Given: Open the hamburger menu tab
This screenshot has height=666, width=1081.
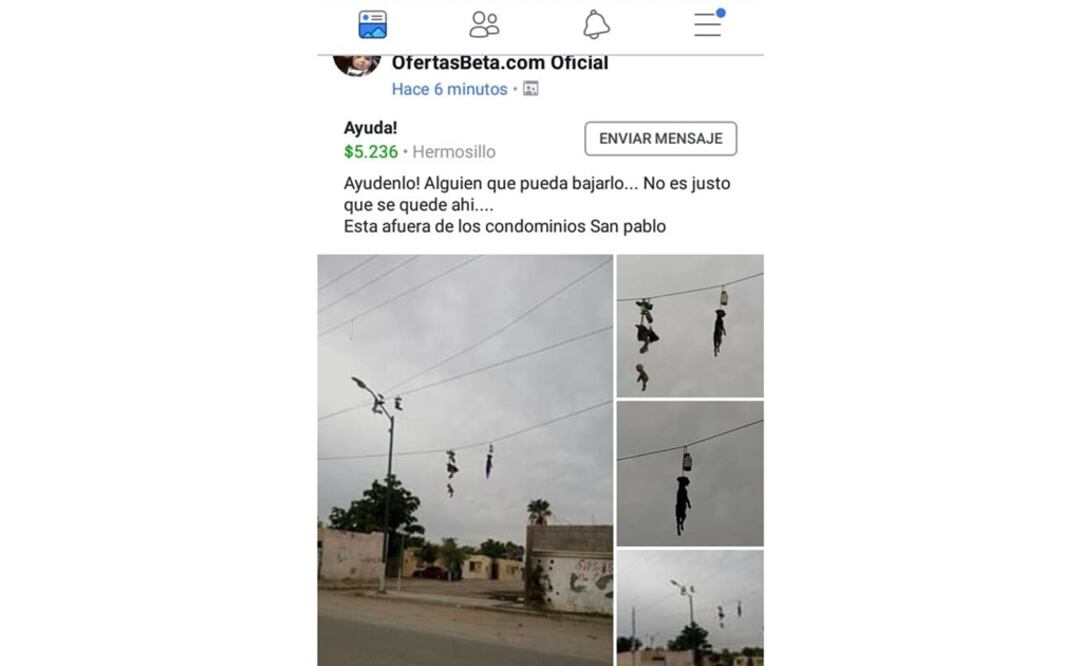Looking at the screenshot, I should point(708,24).
